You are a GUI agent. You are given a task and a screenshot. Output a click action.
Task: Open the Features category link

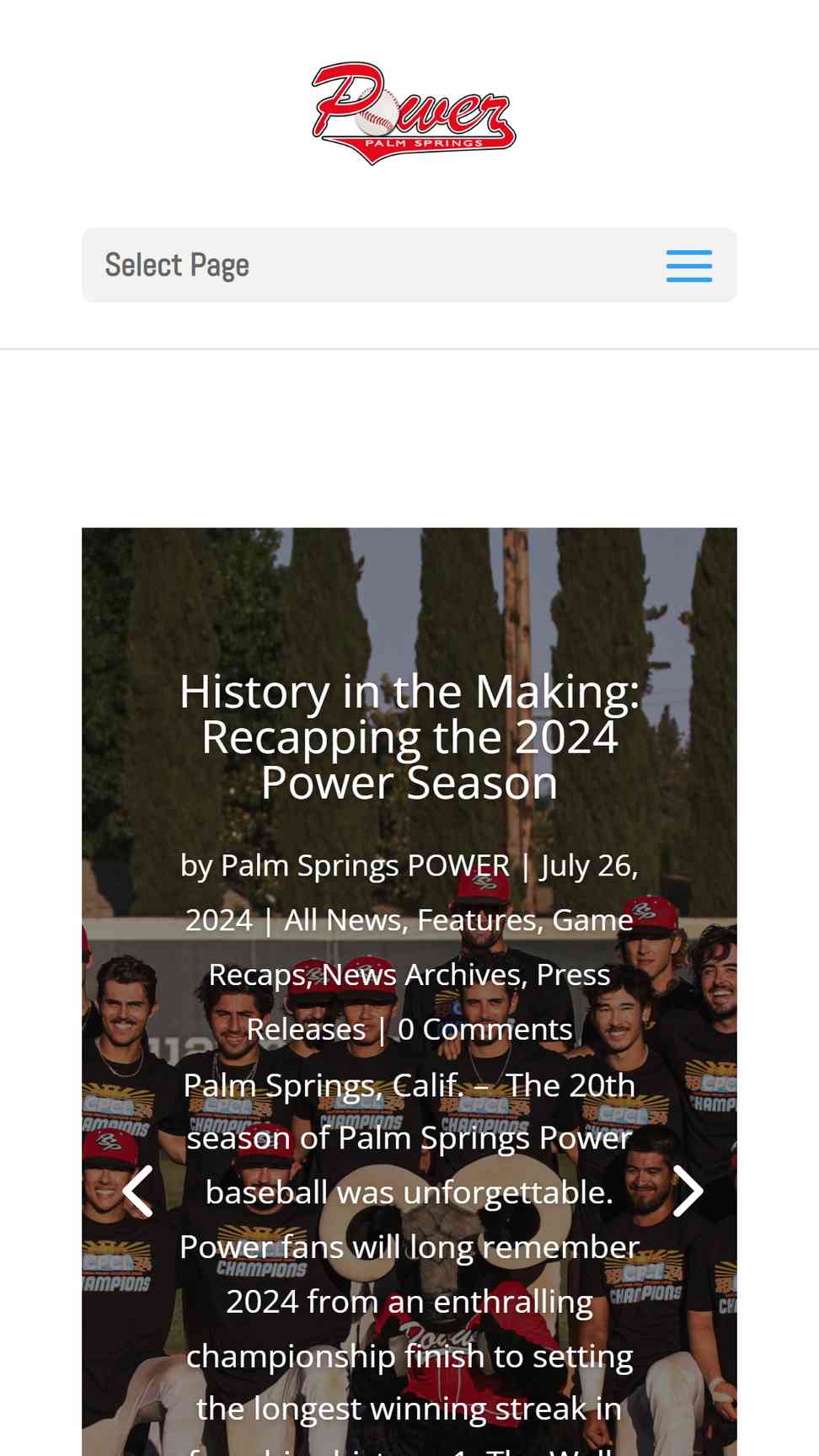[x=477, y=920]
